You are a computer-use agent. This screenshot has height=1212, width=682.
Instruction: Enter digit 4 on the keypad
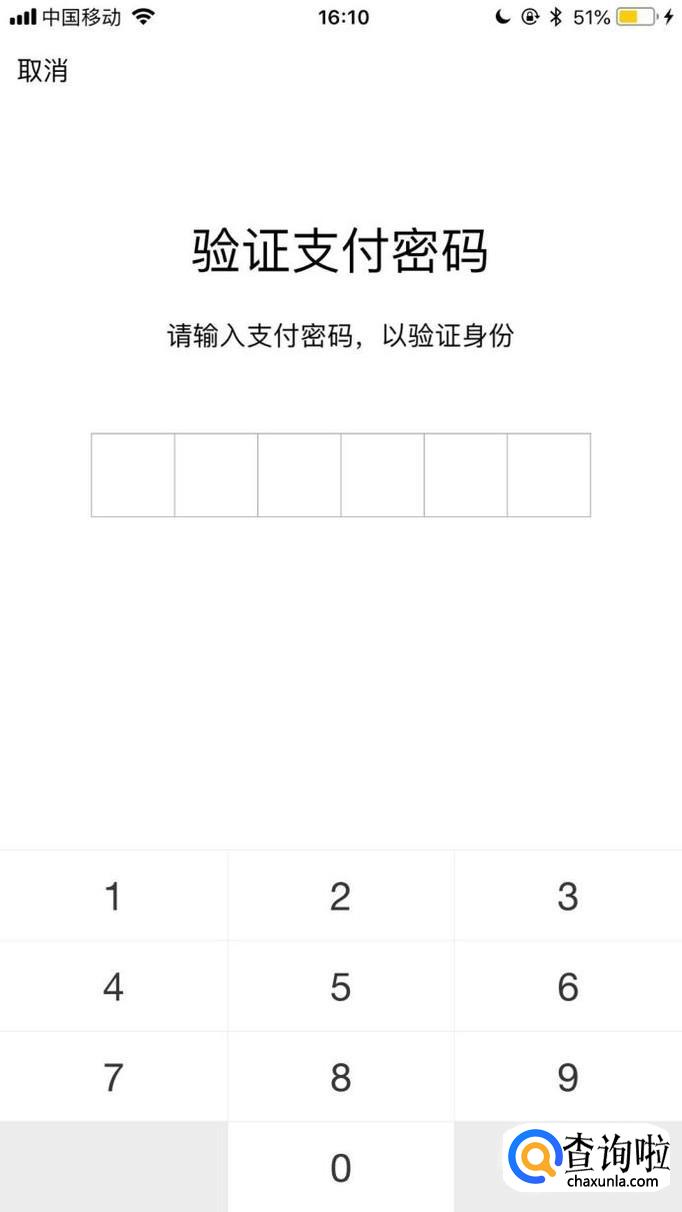coord(113,987)
